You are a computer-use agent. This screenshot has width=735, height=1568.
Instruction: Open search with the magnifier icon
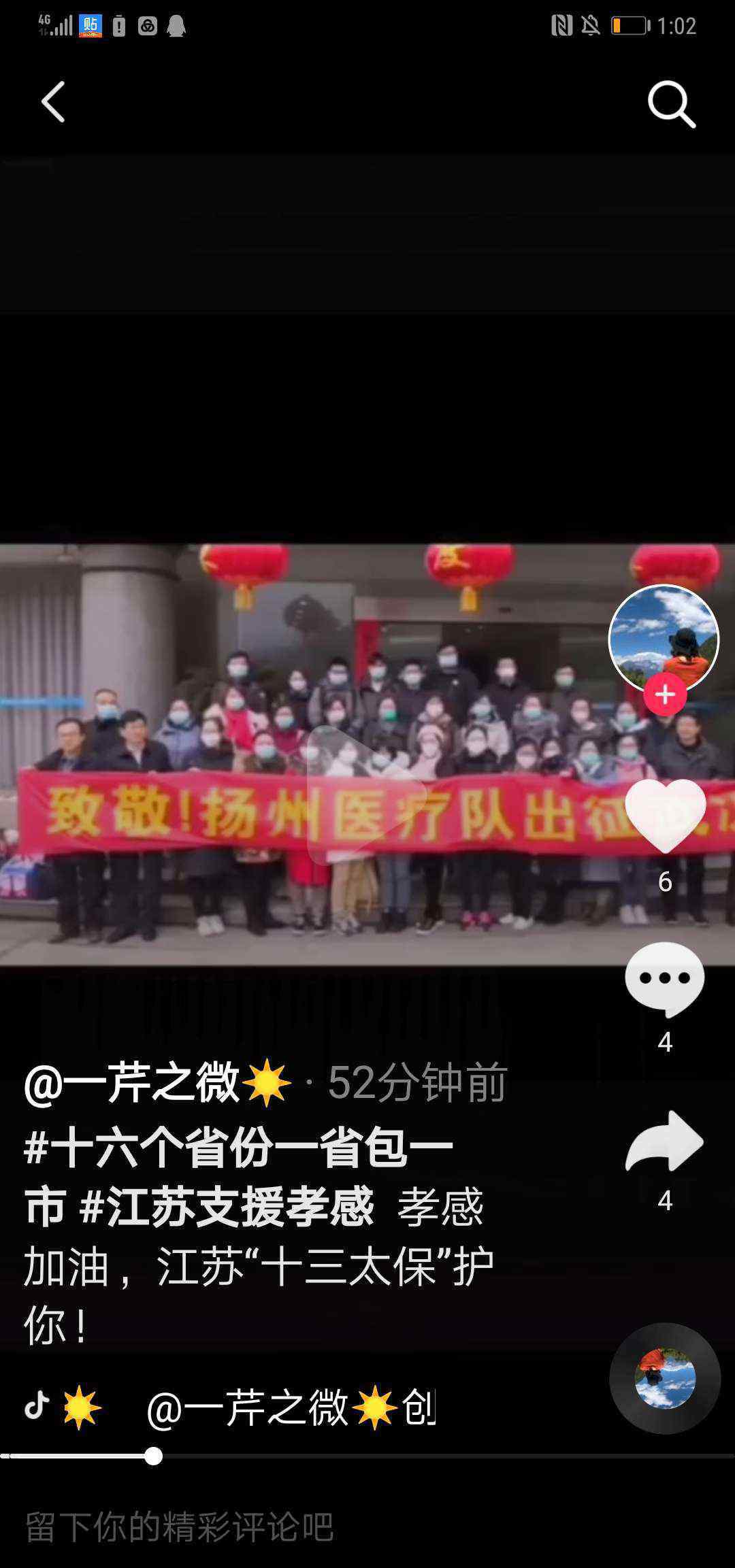[671, 104]
